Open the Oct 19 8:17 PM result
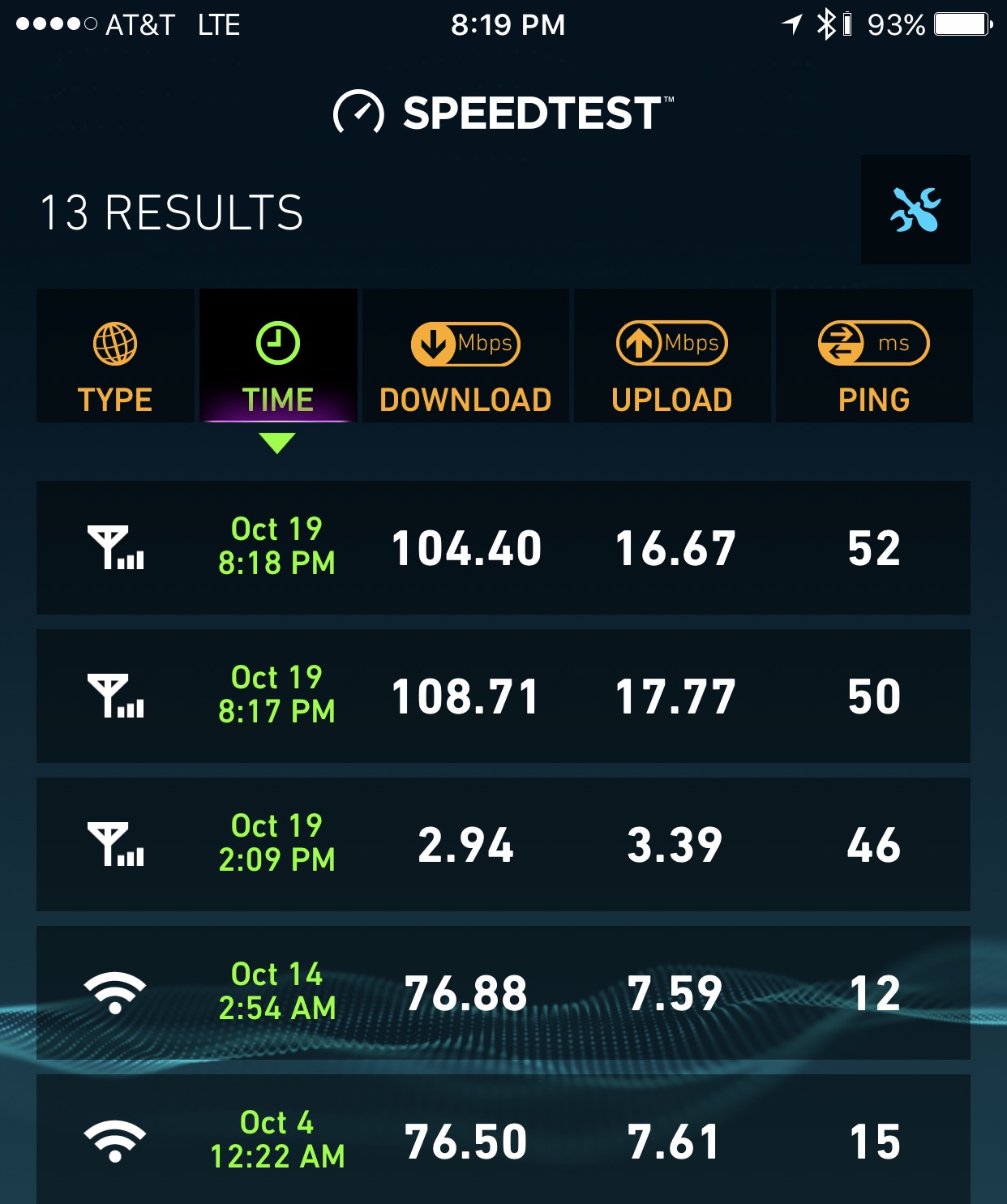The image size is (1007, 1204). [x=503, y=696]
